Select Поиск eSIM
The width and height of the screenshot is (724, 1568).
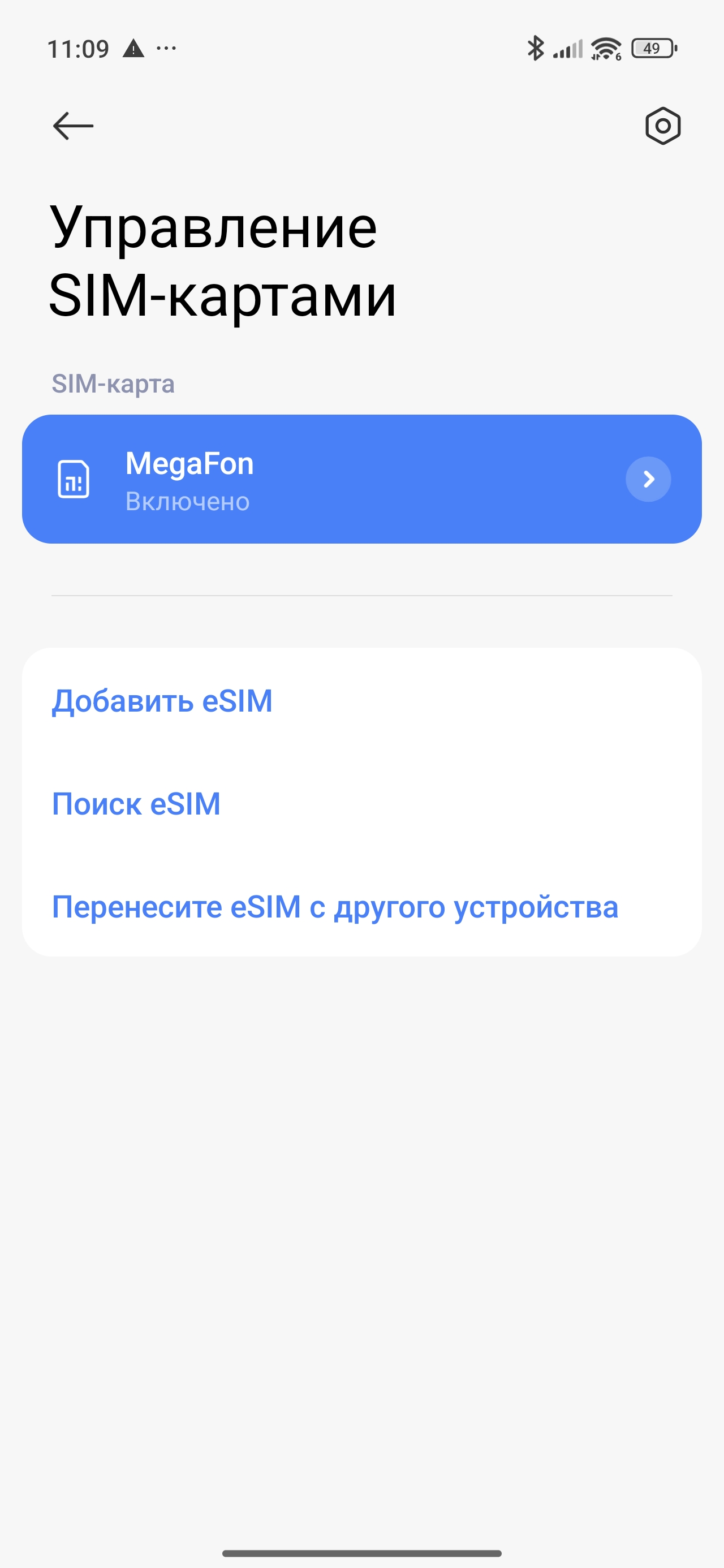(136, 803)
